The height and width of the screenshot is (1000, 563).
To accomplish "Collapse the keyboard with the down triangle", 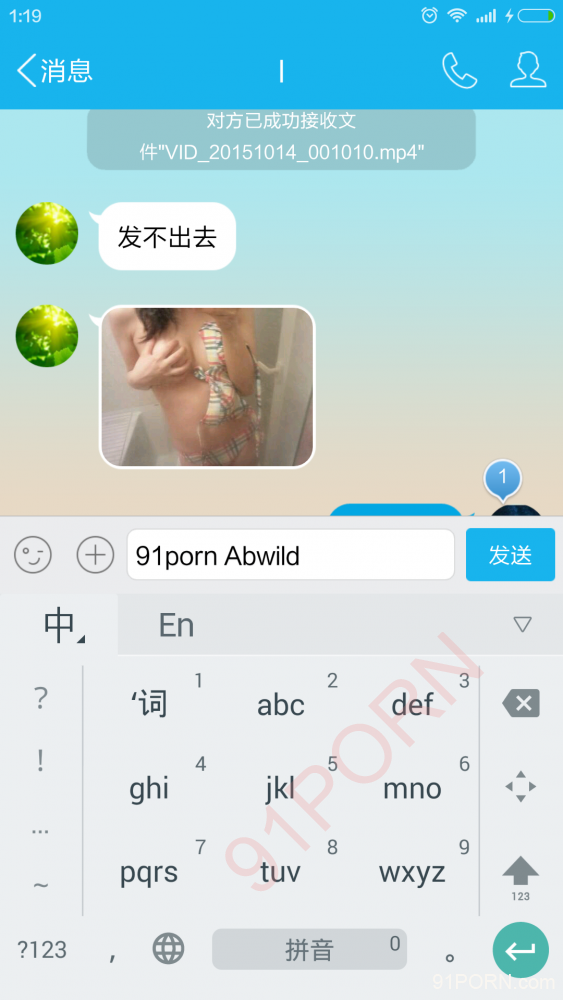I will click(x=523, y=624).
